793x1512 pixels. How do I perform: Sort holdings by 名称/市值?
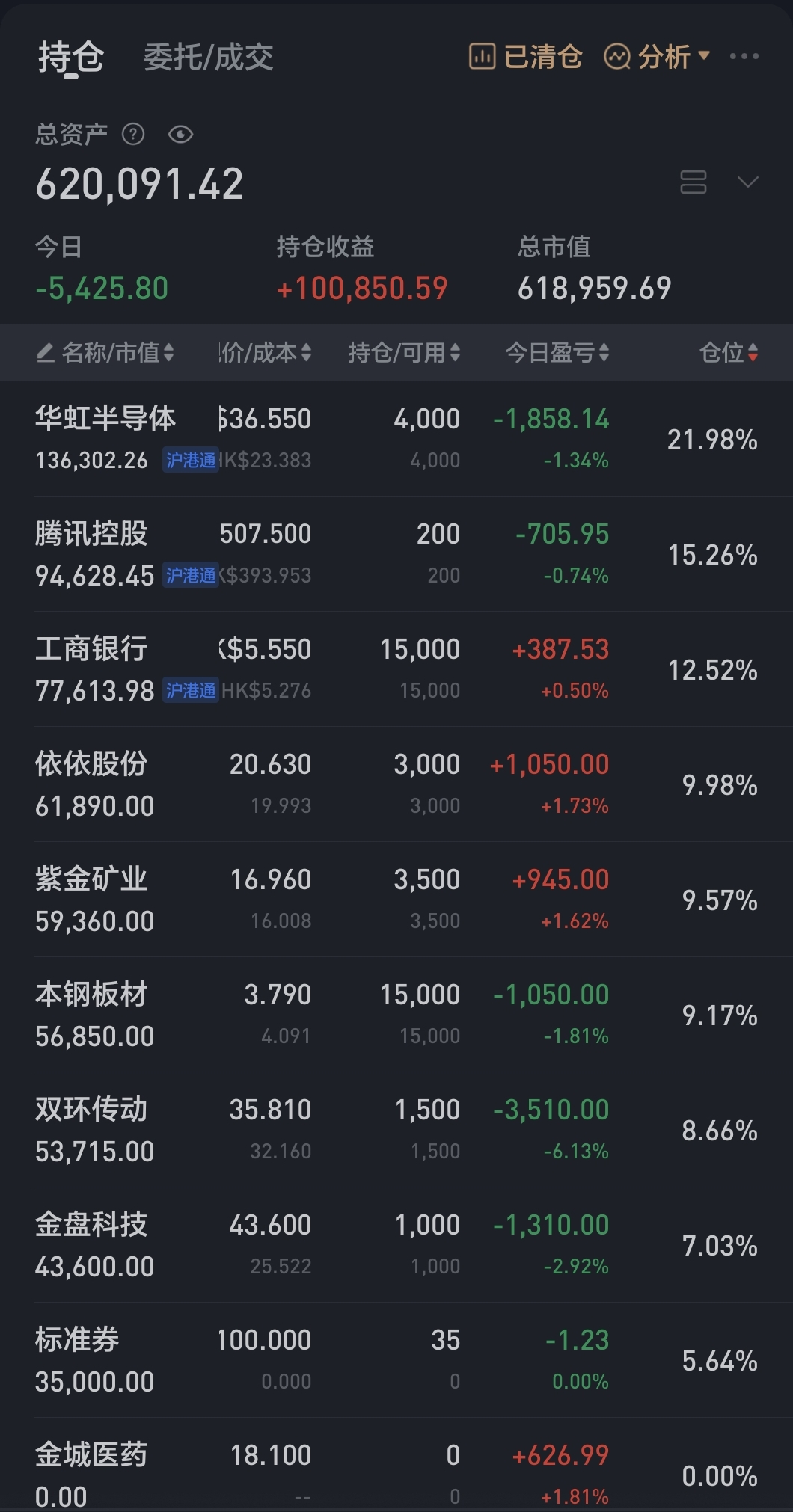(105, 352)
